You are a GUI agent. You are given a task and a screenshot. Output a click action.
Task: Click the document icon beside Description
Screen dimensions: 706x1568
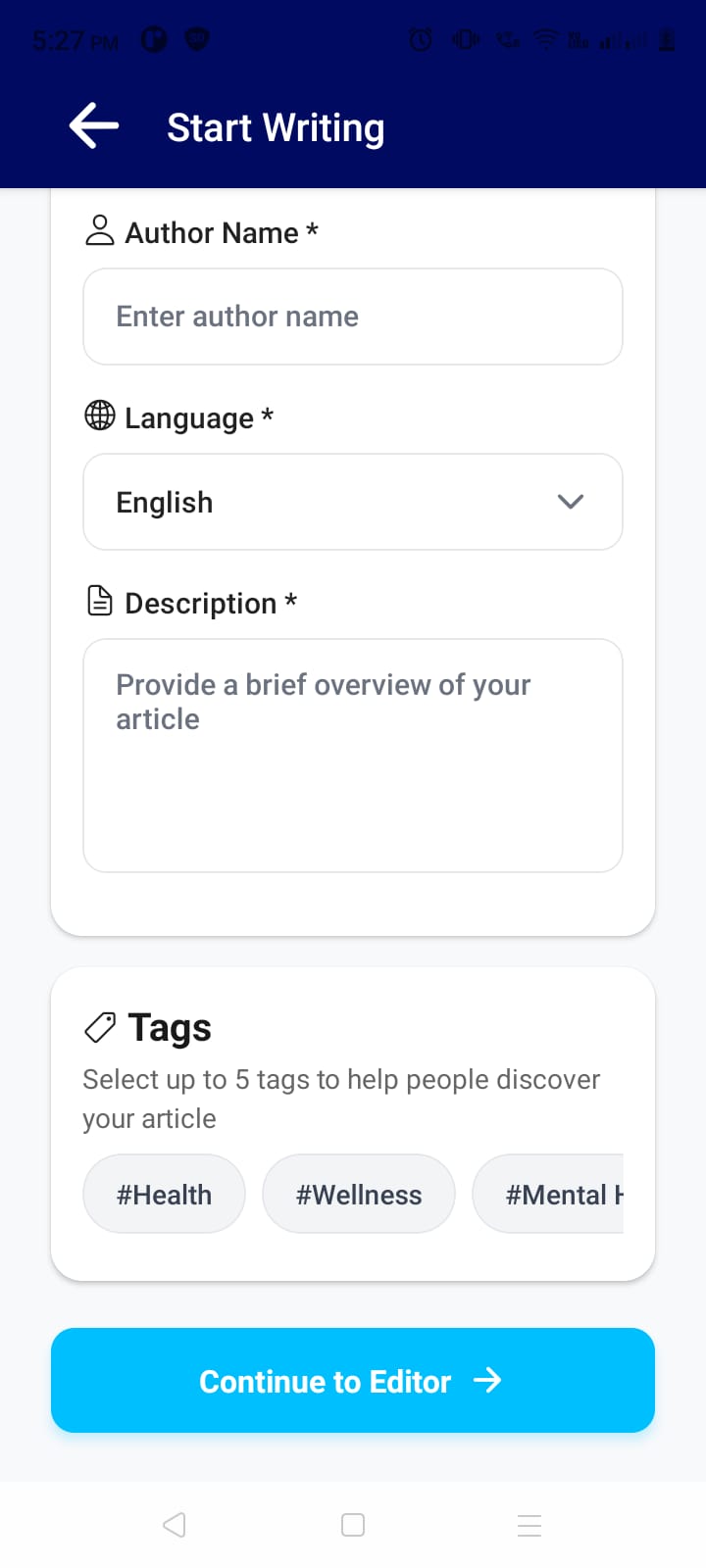(x=98, y=601)
